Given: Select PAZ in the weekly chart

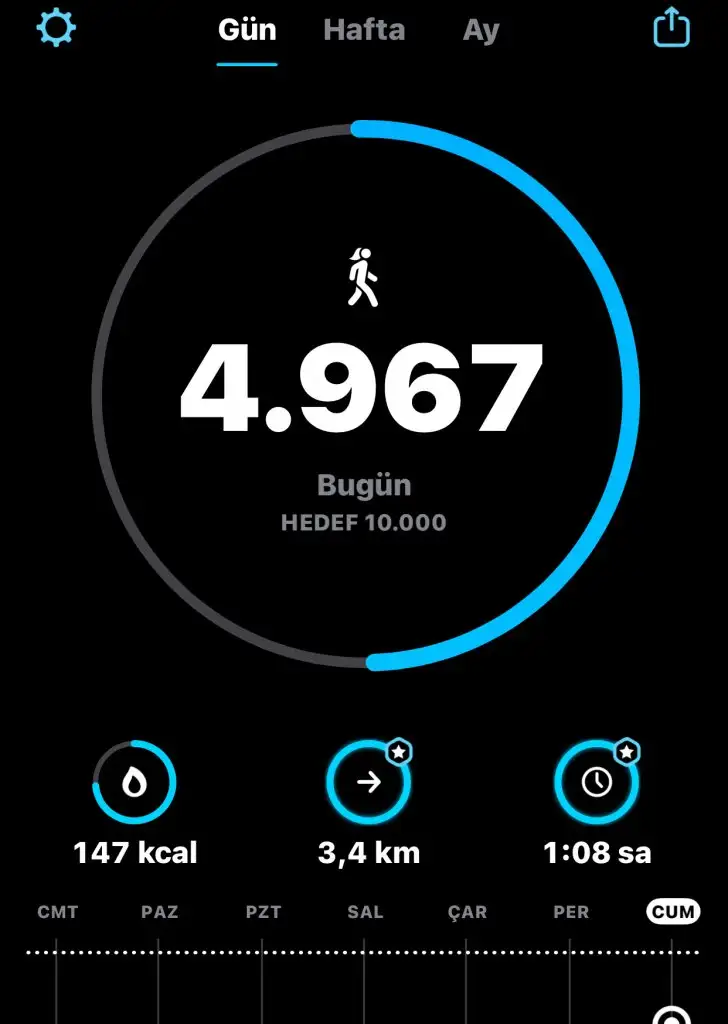Looking at the screenshot, I should pos(160,912).
